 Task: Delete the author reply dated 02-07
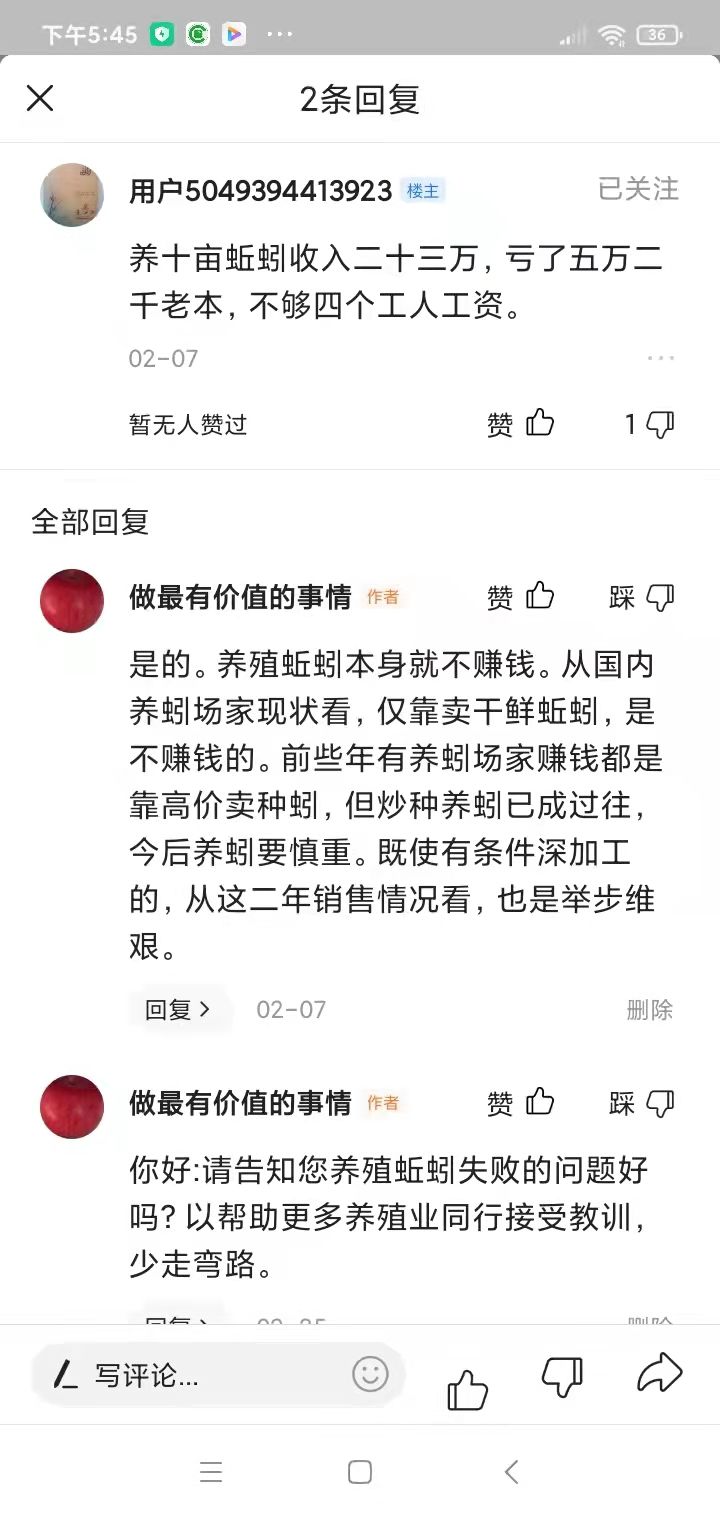click(x=649, y=1010)
